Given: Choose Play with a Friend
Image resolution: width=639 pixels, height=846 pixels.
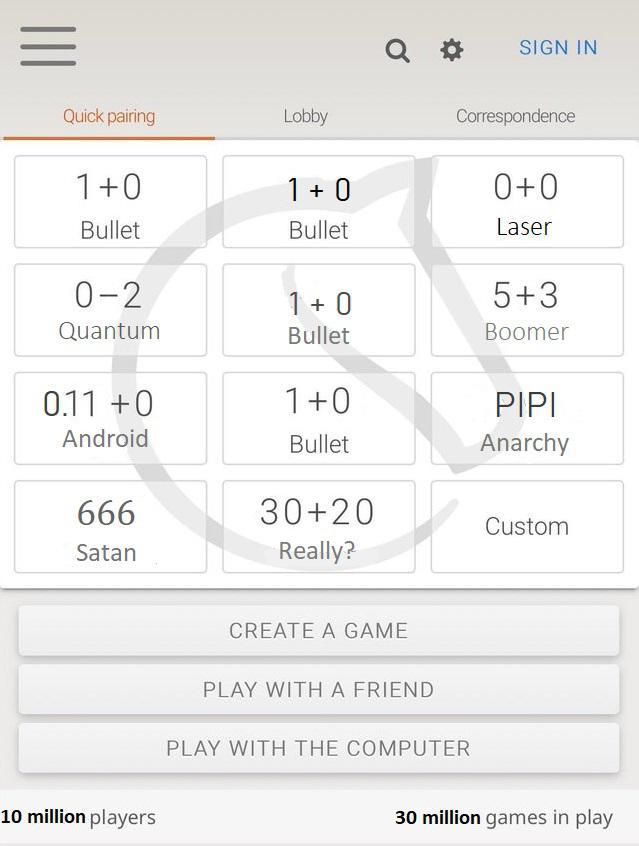Looking at the screenshot, I should [318, 690].
